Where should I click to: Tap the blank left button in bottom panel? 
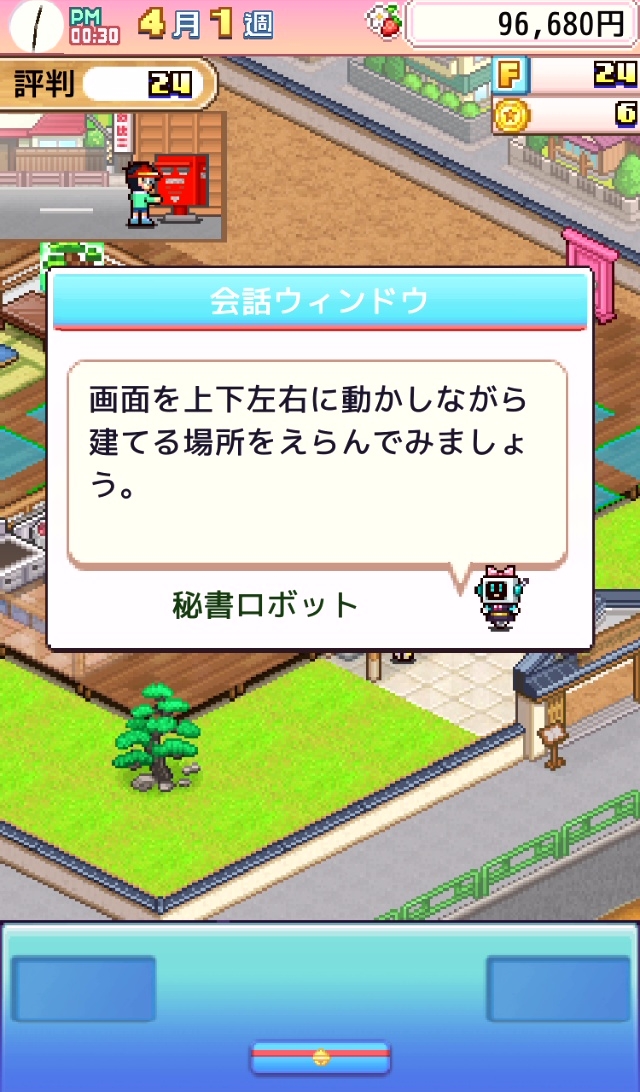click(x=84, y=988)
